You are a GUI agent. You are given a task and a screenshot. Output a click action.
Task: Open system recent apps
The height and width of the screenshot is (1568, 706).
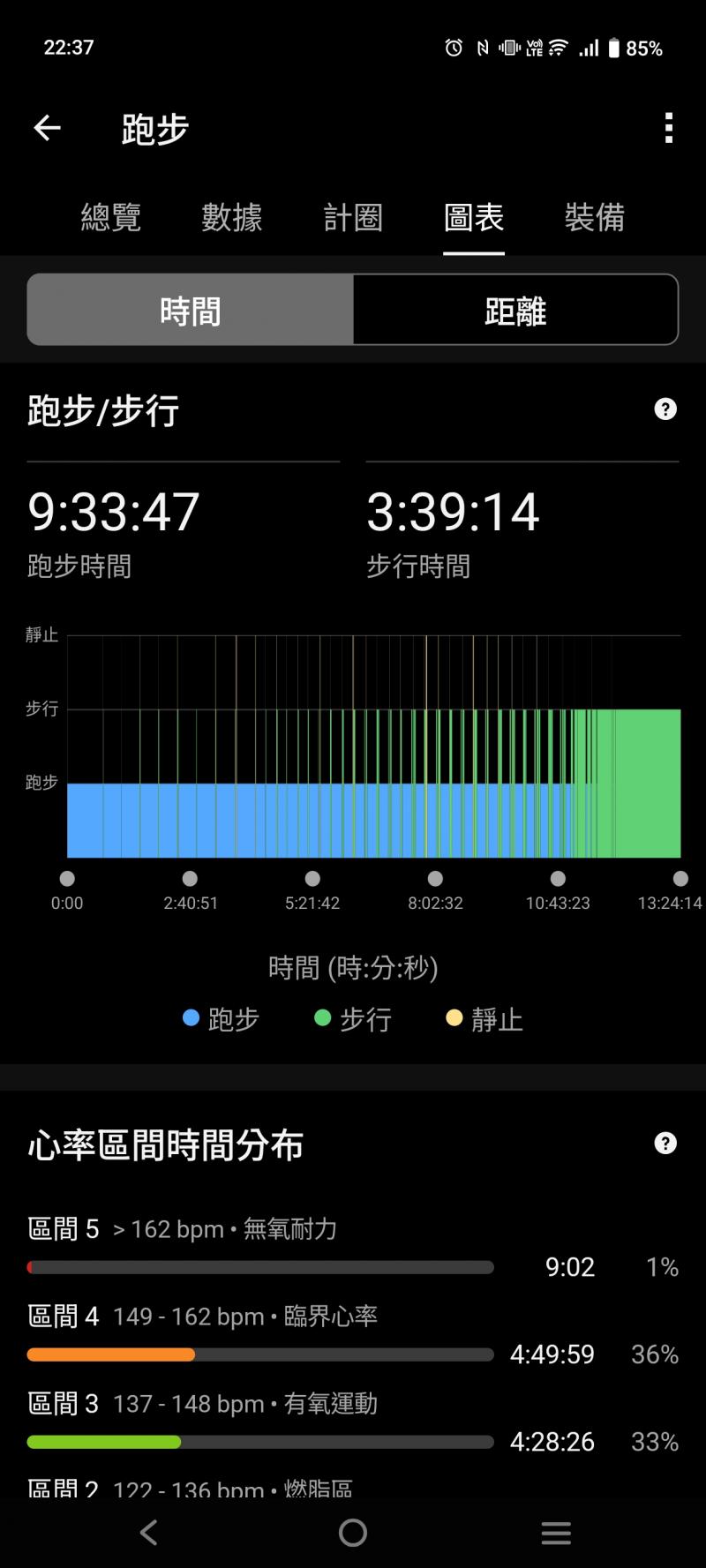pyautogui.click(x=556, y=1533)
